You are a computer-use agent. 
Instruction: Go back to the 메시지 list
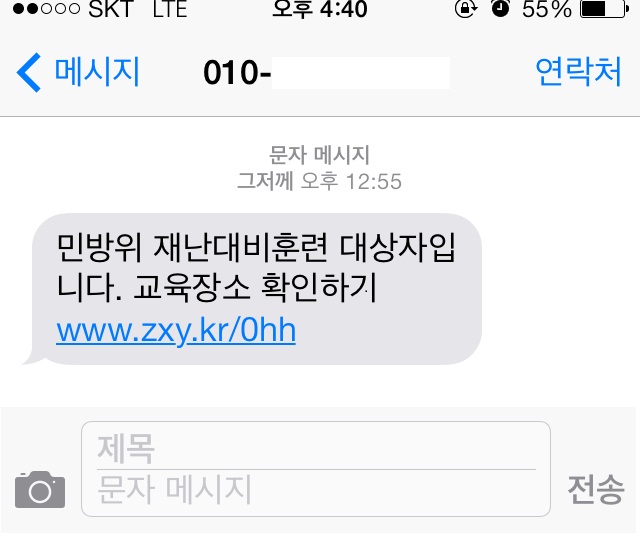pyautogui.click(x=78, y=73)
